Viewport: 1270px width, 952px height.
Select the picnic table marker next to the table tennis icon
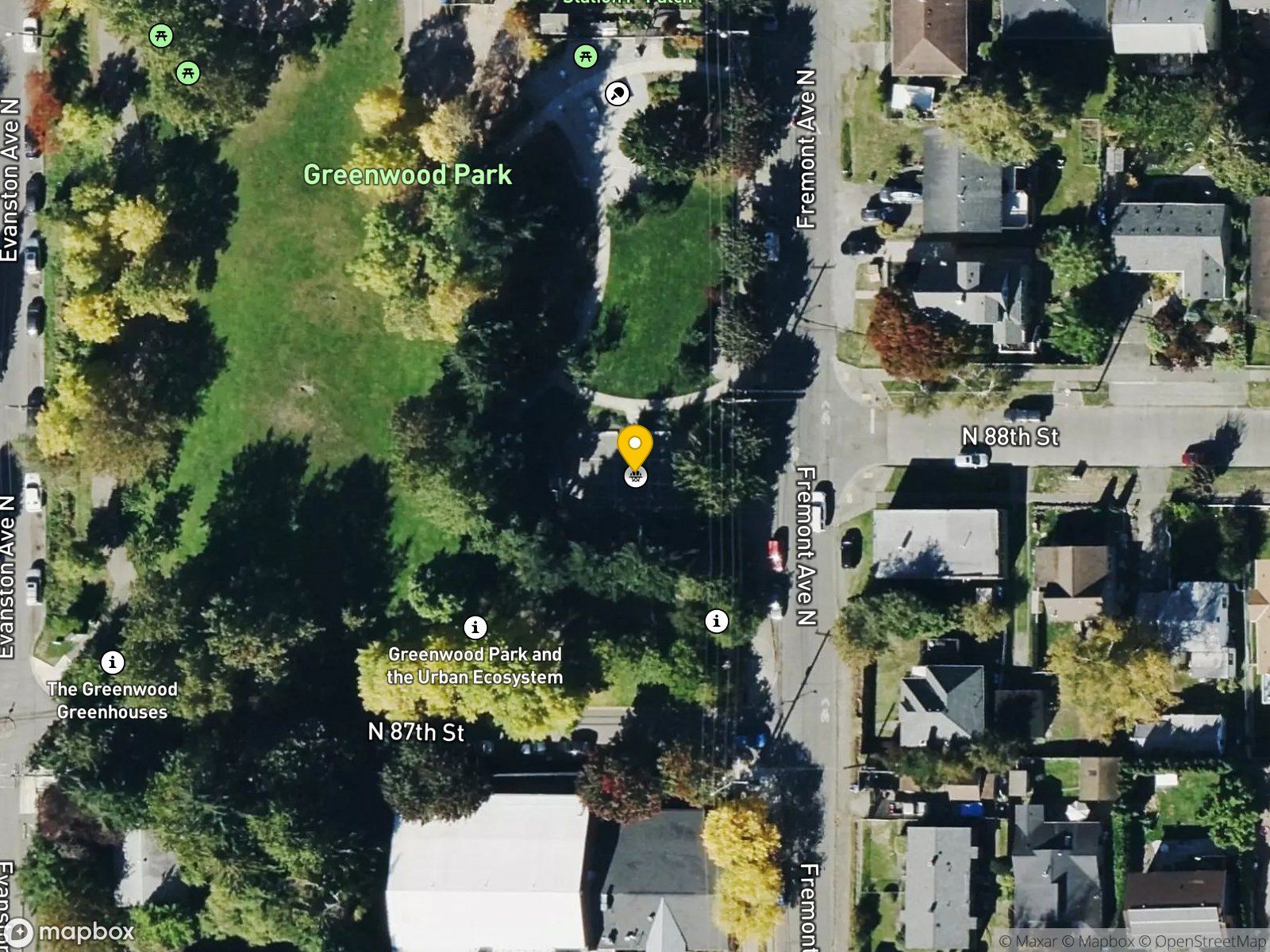point(586,56)
